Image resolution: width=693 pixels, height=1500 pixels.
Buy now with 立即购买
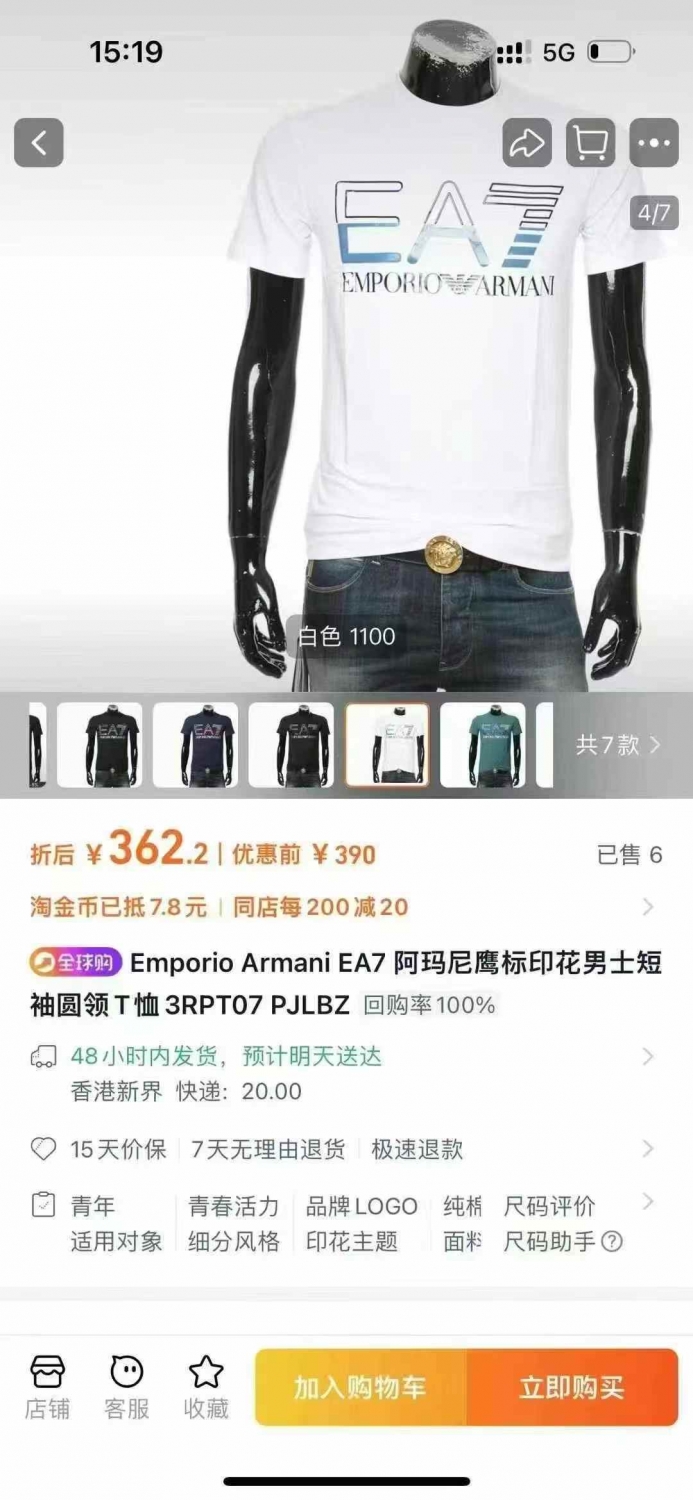coord(572,1387)
